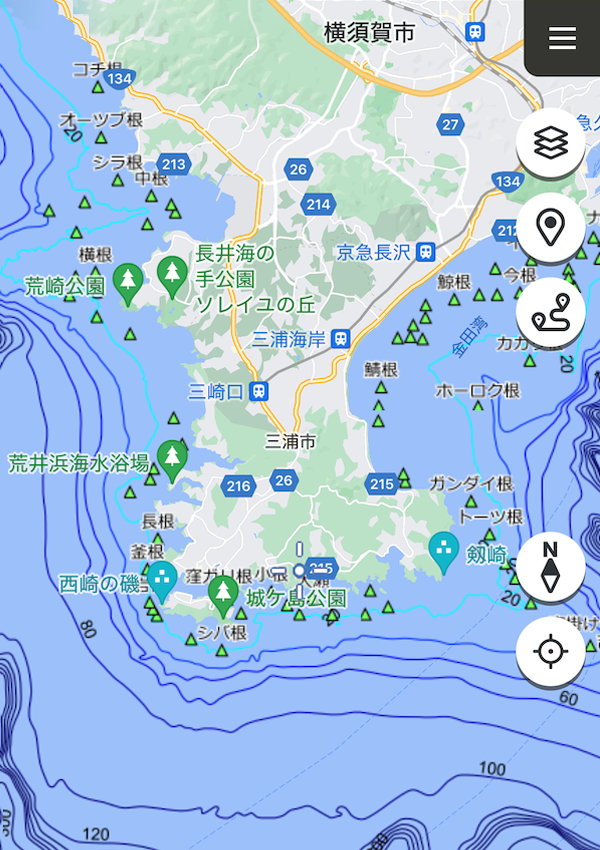The width and height of the screenshot is (600, 850).
Task: Open the map layers selector
Action: (x=550, y=144)
